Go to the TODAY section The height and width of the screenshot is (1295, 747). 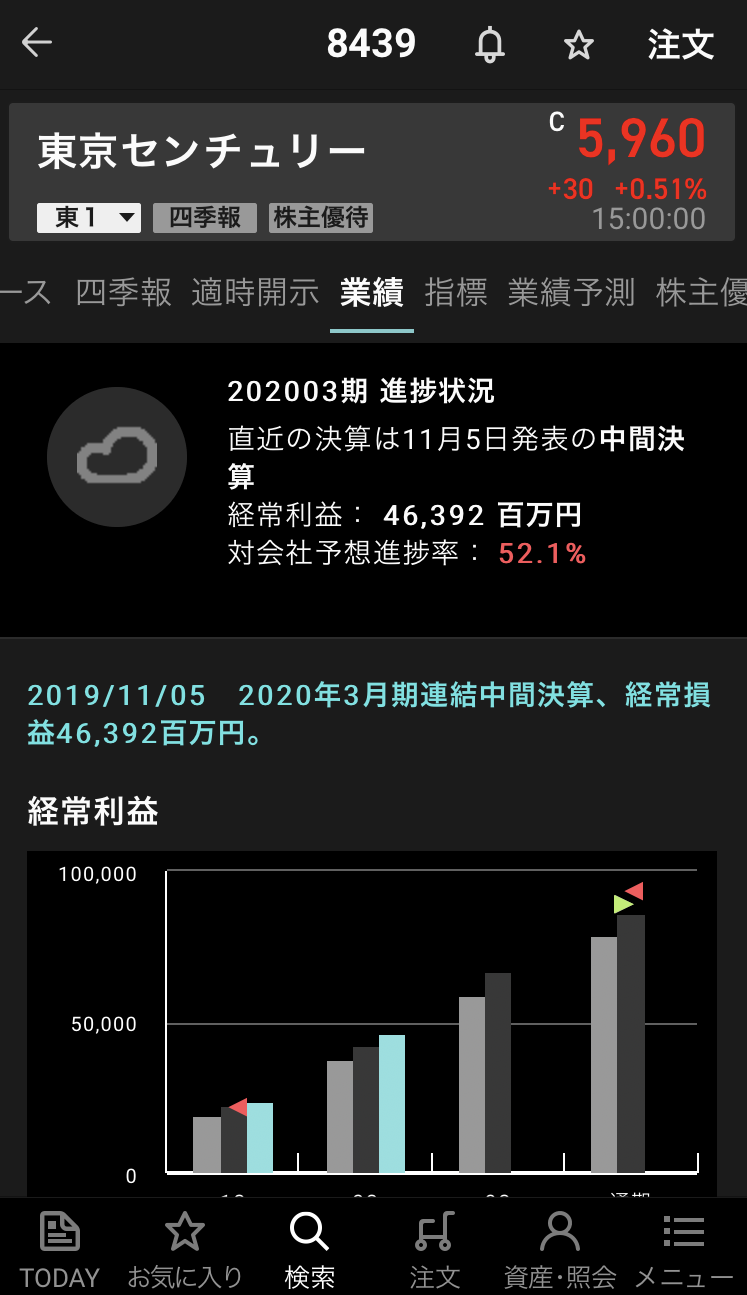(60, 1248)
